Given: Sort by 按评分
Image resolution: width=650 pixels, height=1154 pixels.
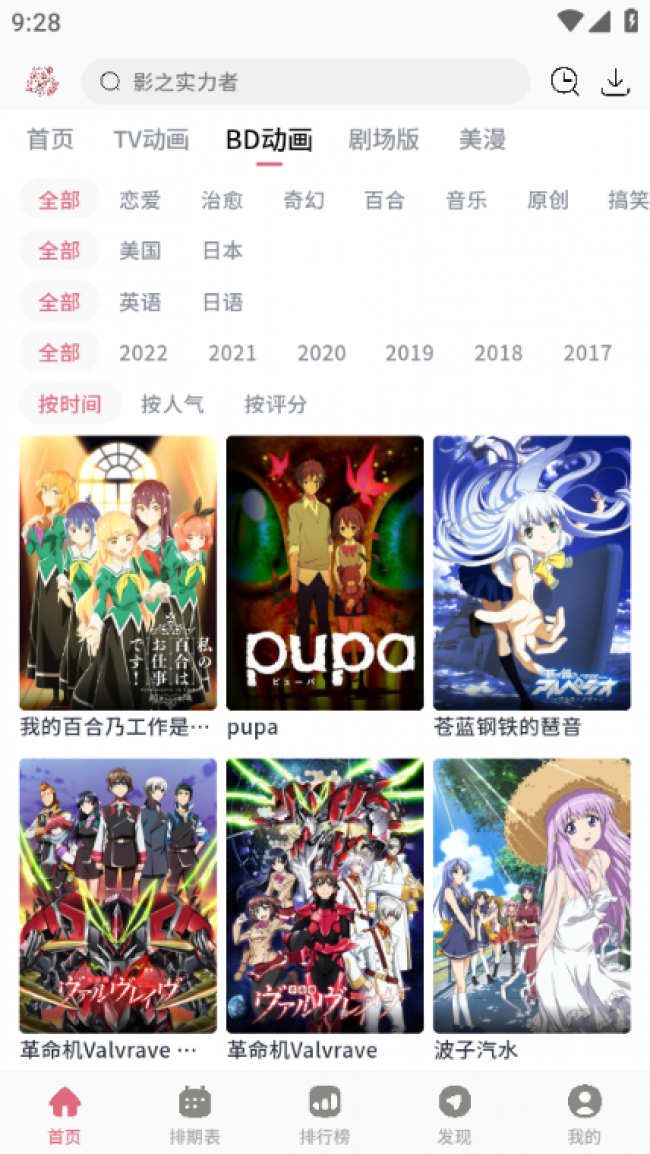Looking at the screenshot, I should (276, 404).
